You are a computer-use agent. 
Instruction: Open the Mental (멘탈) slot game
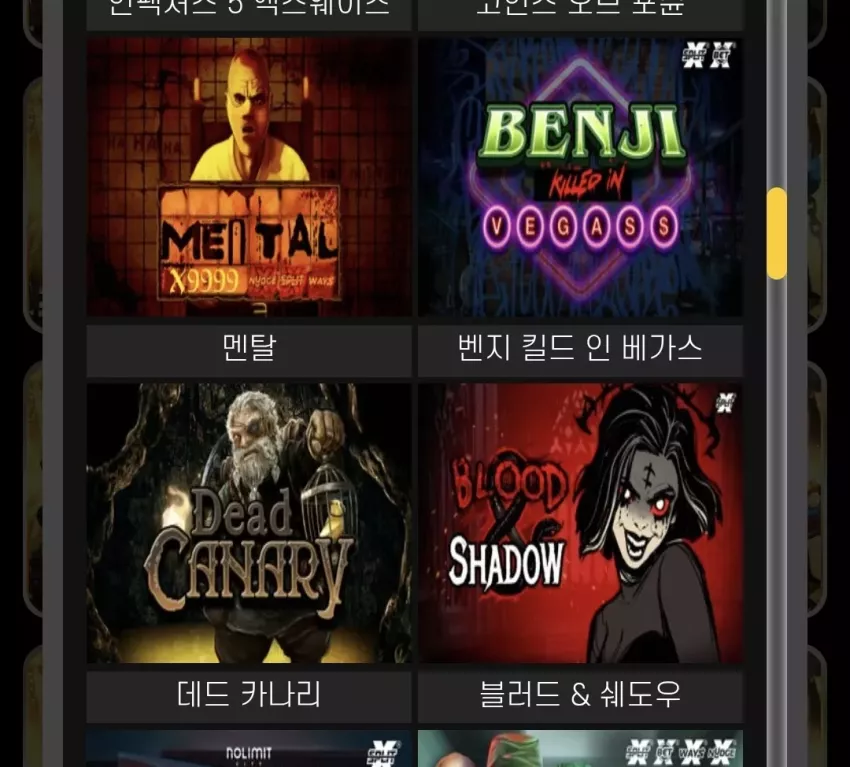pos(249,177)
